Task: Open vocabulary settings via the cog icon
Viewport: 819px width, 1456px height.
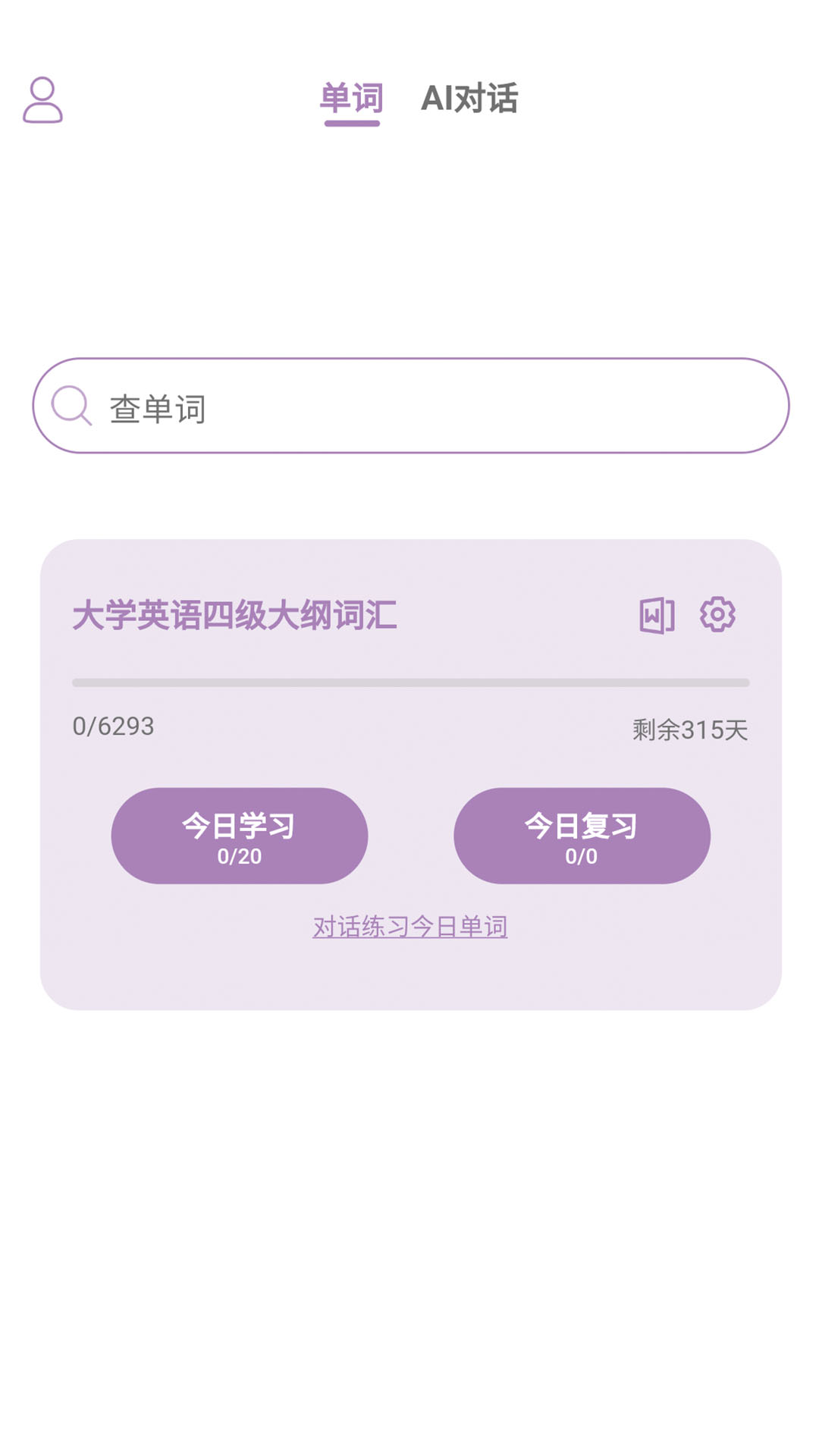Action: (717, 617)
